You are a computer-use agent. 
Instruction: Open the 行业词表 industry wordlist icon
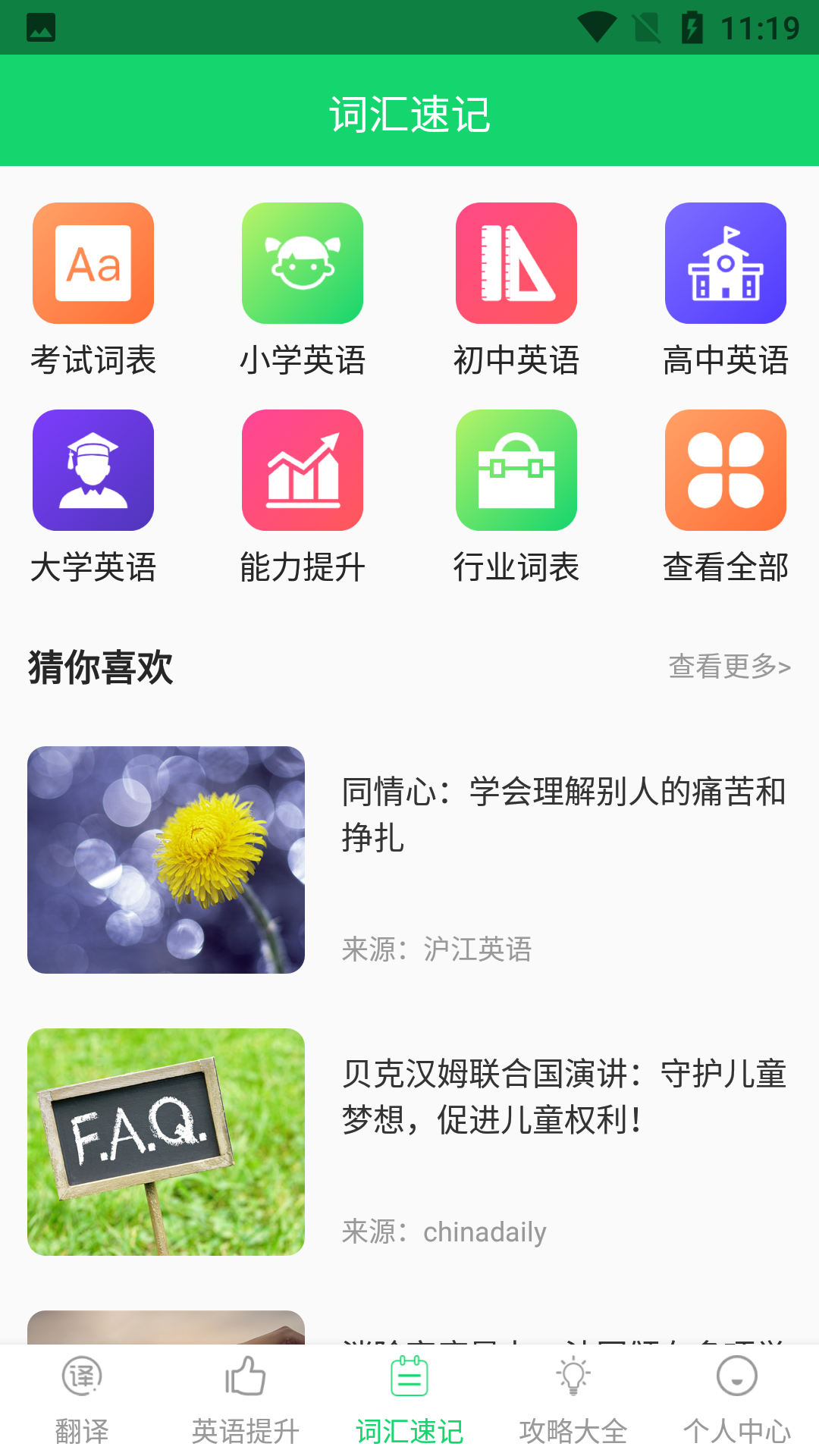click(516, 470)
